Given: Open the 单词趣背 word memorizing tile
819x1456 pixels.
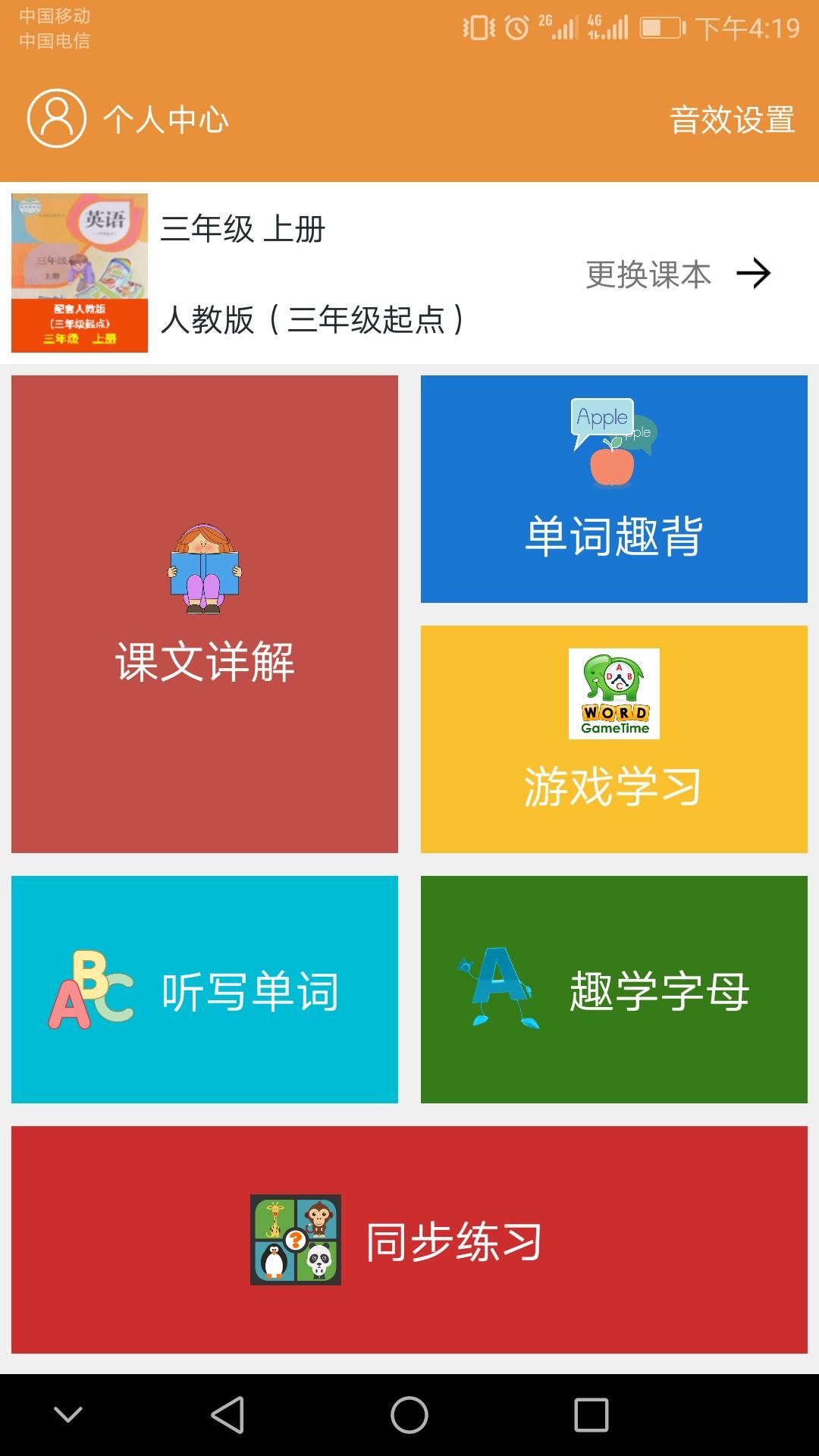Looking at the screenshot, I should coord(614,538).
